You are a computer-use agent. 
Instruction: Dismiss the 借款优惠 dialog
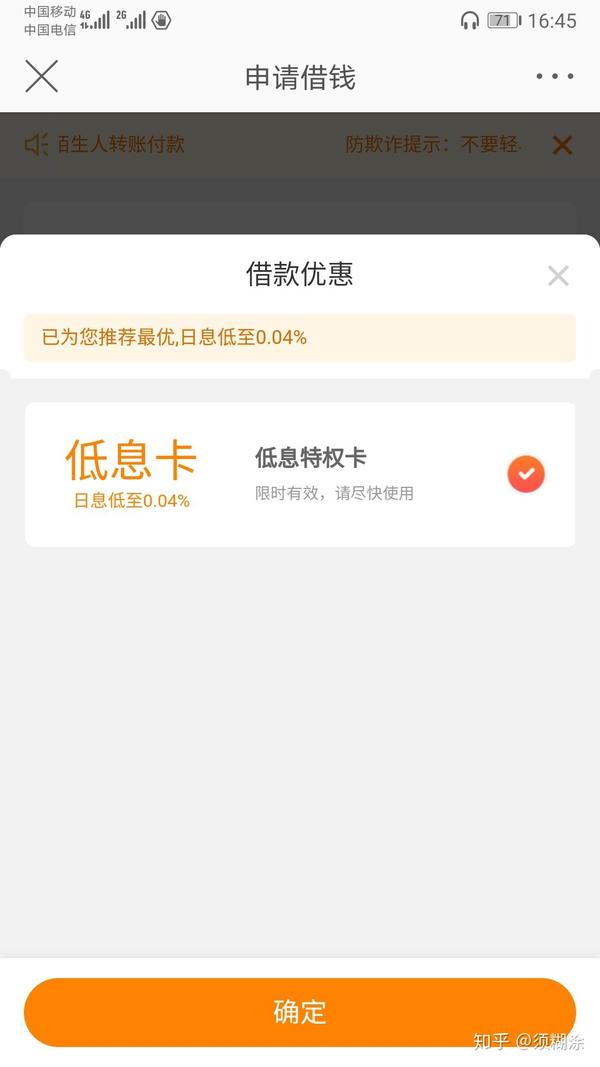tap(558, 276)
